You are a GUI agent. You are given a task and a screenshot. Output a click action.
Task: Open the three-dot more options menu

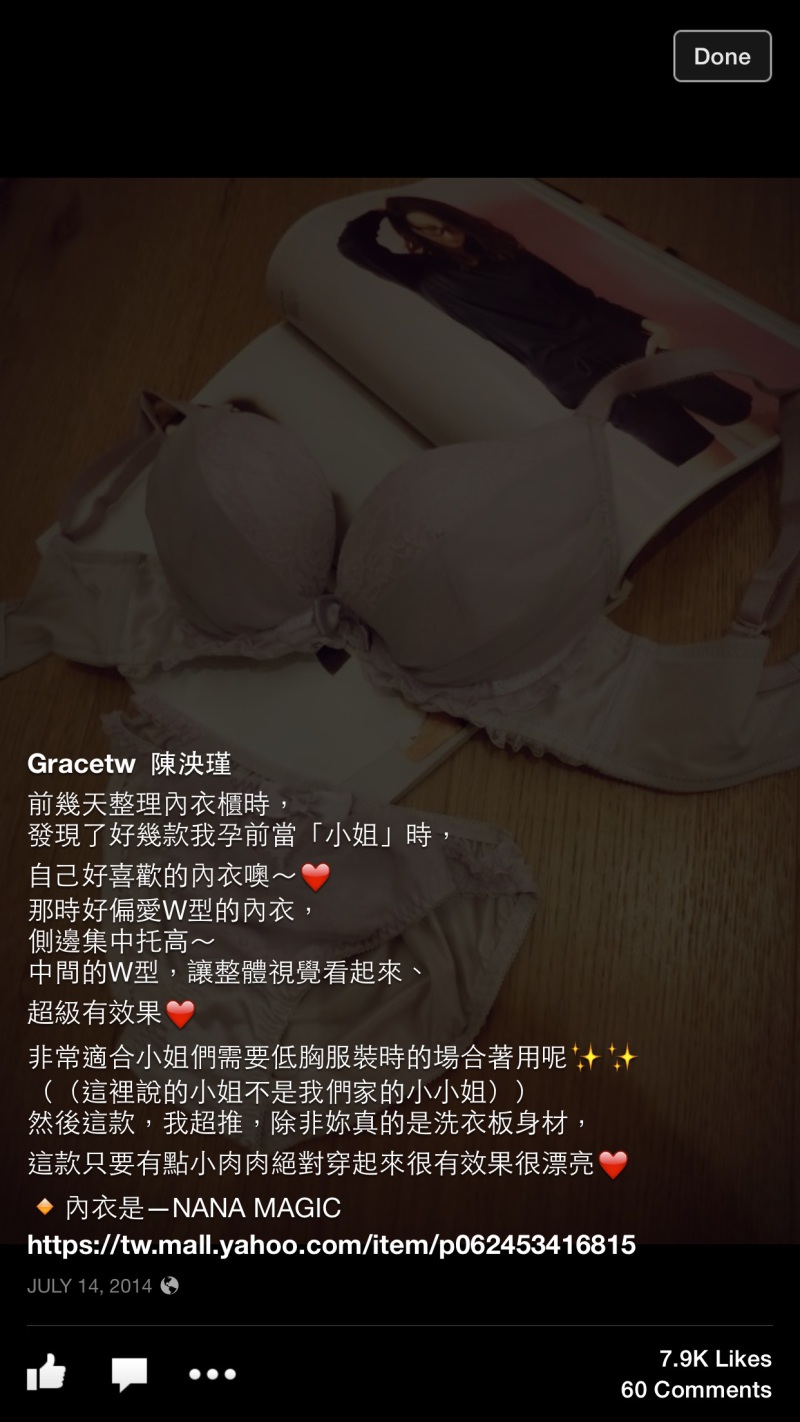coord(213,1374)
